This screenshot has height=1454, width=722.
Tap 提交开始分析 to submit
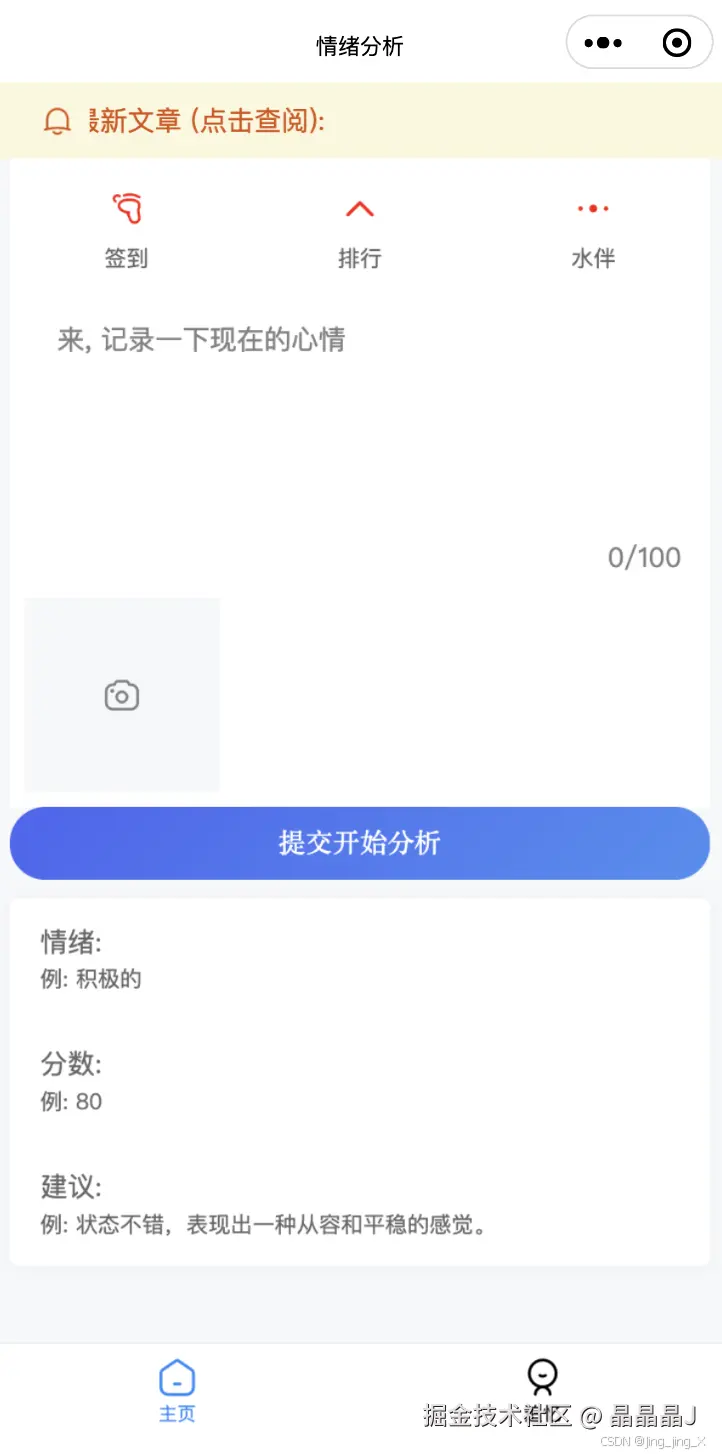point(360,843)
